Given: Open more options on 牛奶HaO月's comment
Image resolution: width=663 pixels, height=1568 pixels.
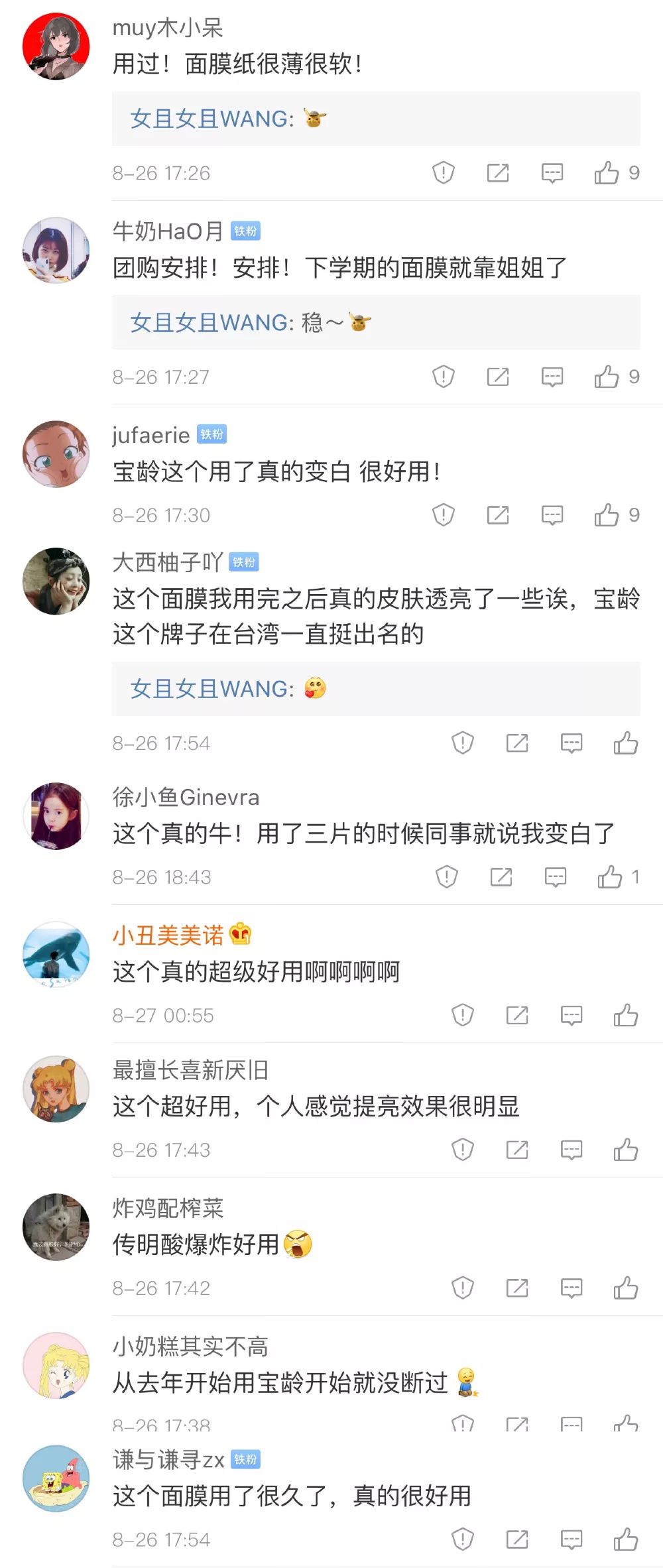Looking at the screenshot, I should (x=551, y=377).
